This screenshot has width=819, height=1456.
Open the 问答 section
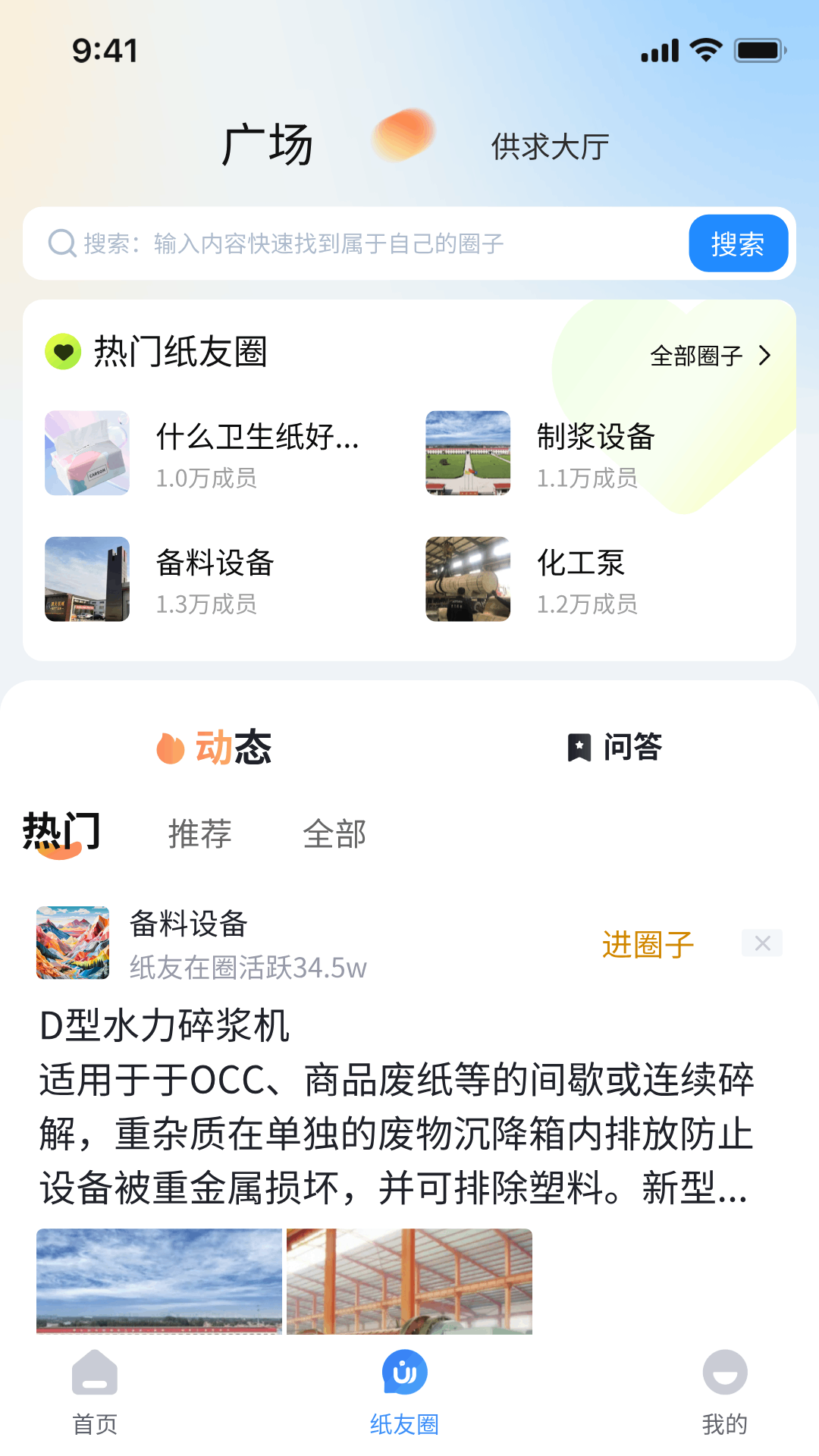[x=631, y=747]
